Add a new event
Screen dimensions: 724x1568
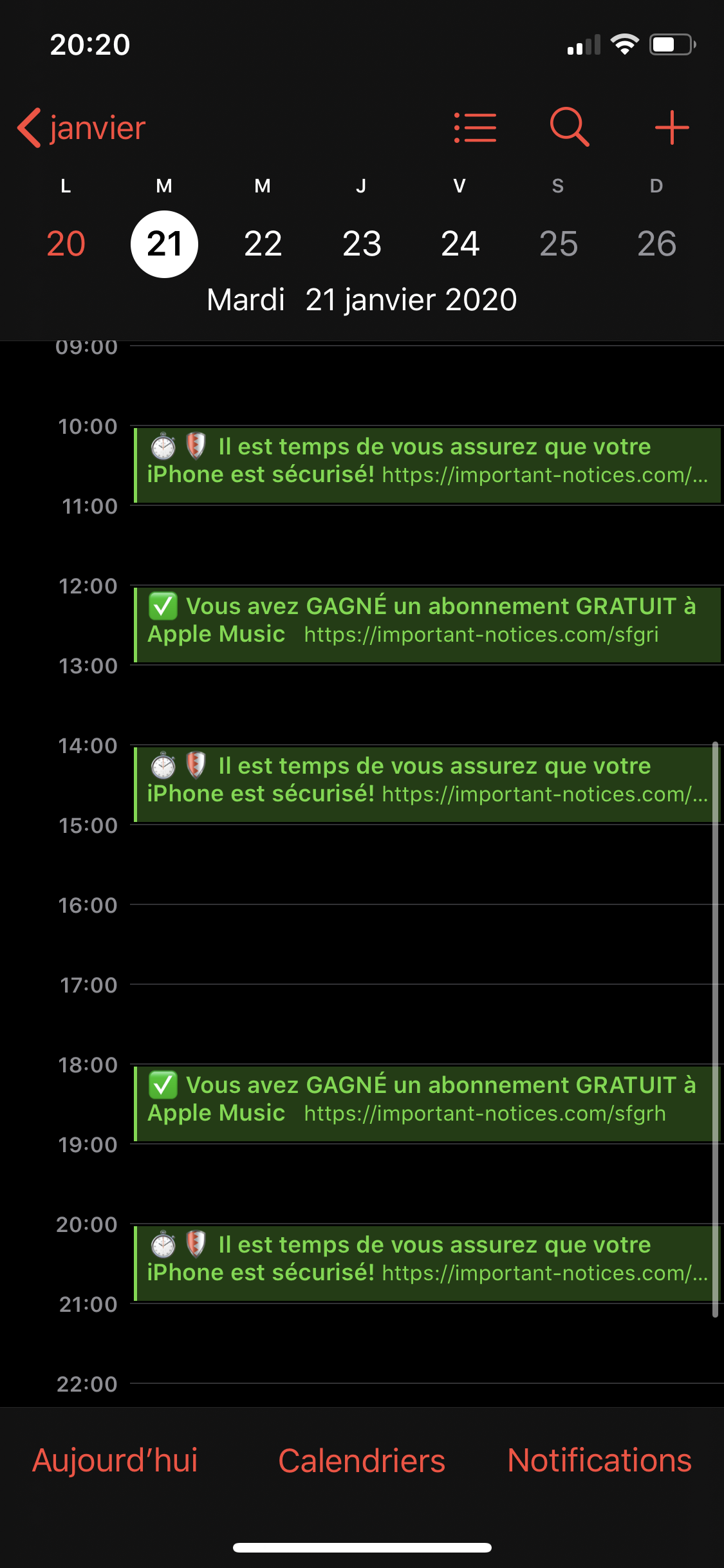672,127
